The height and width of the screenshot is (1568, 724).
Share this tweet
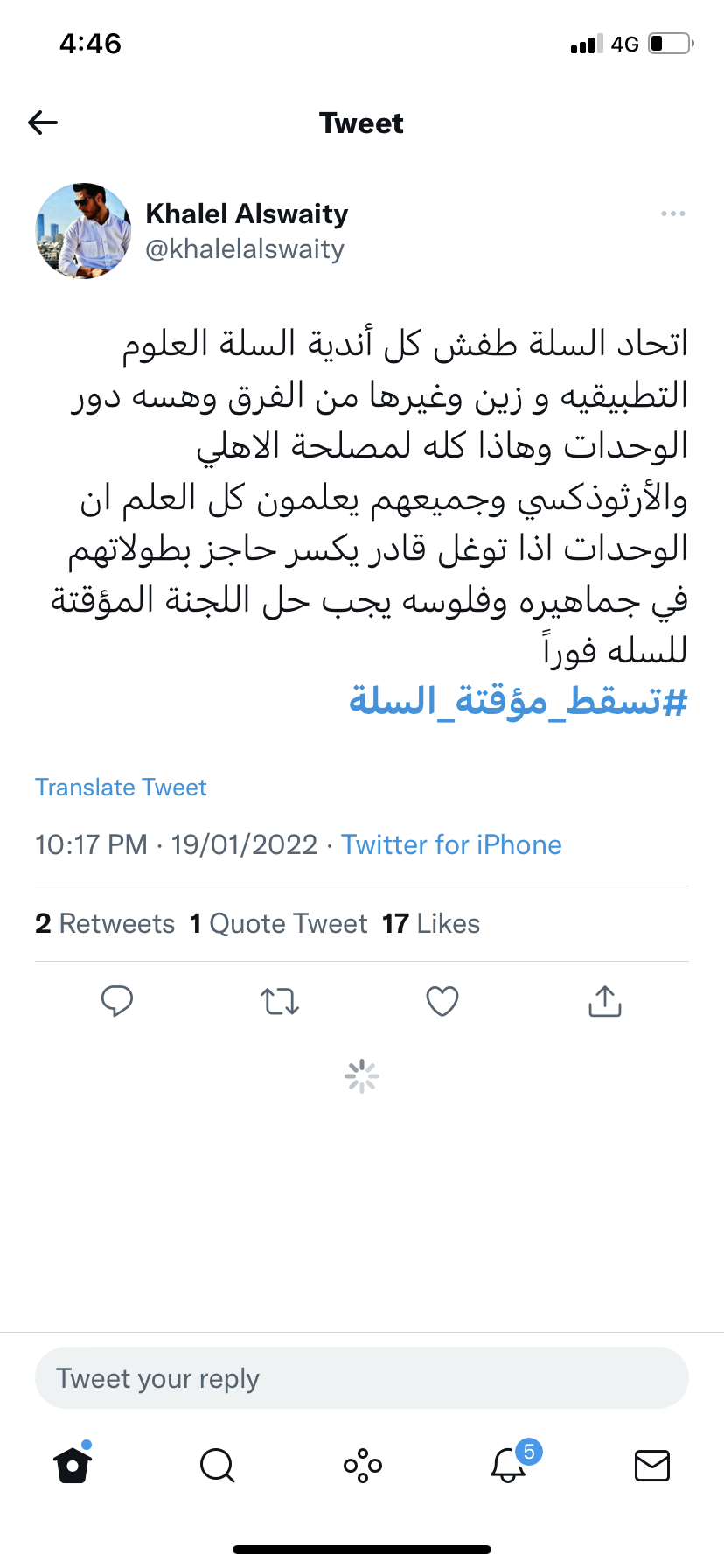click(605, 1001)
